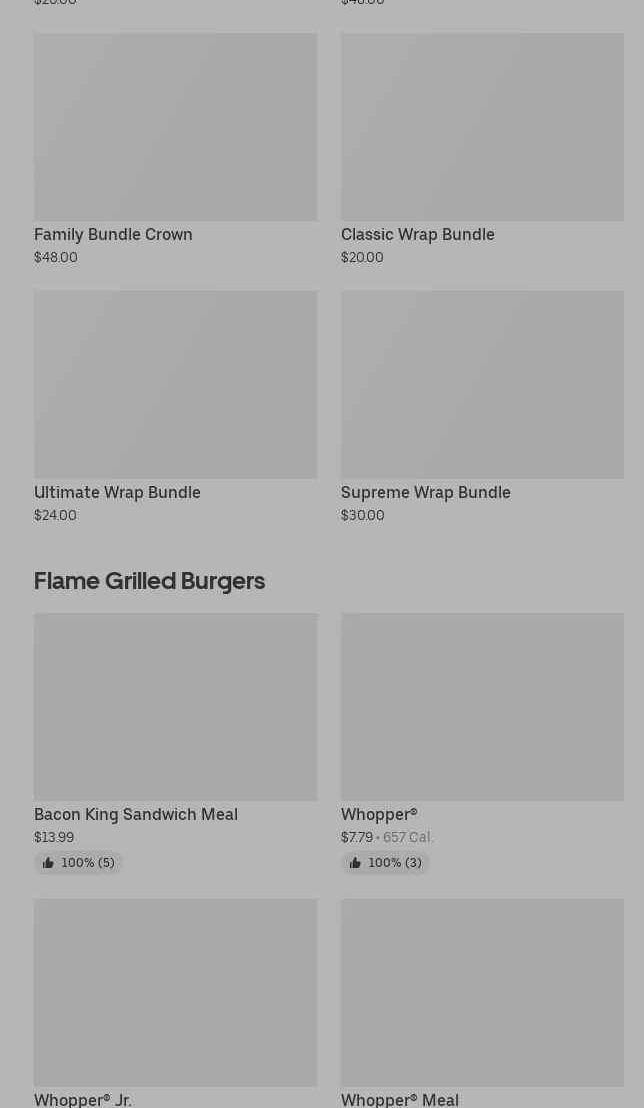This screenshot has width=644, height=1108.
Task: Select the Whopper® Jr. card
Action: pos(175,1003)
